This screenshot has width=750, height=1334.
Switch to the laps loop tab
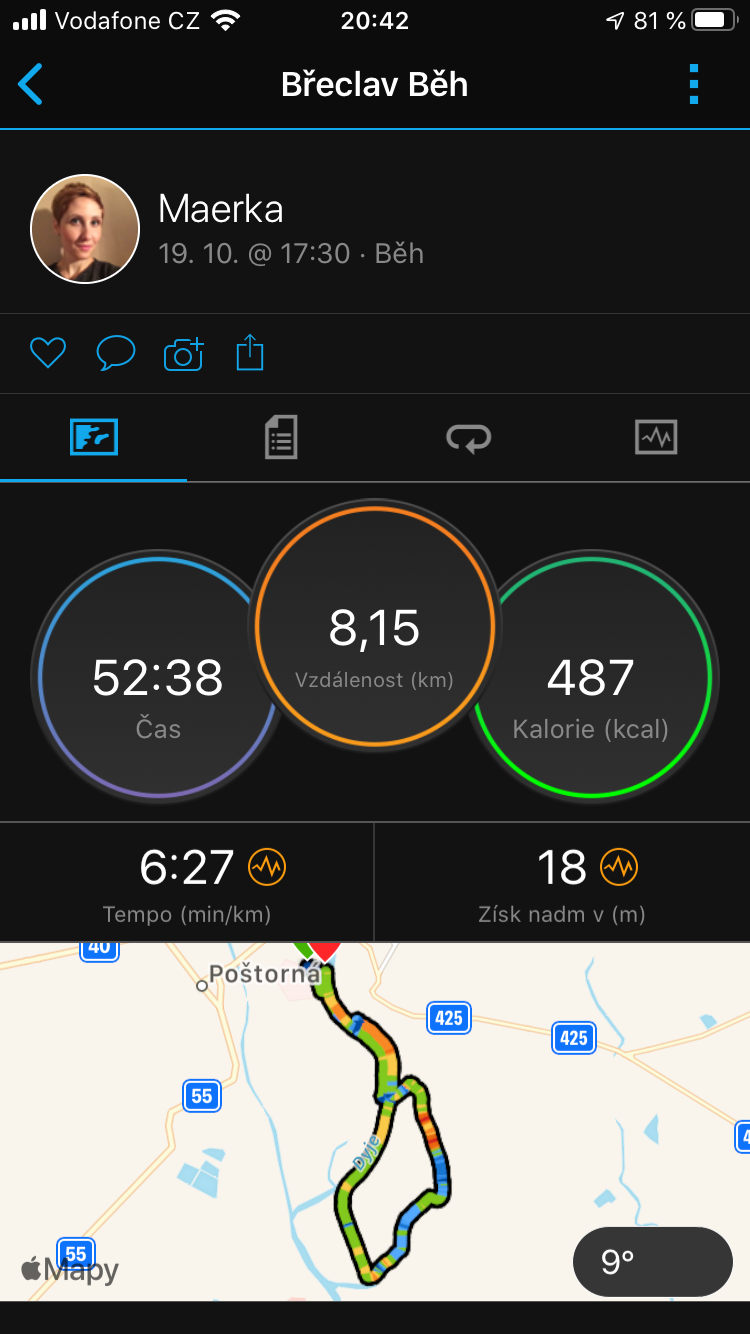469,437
